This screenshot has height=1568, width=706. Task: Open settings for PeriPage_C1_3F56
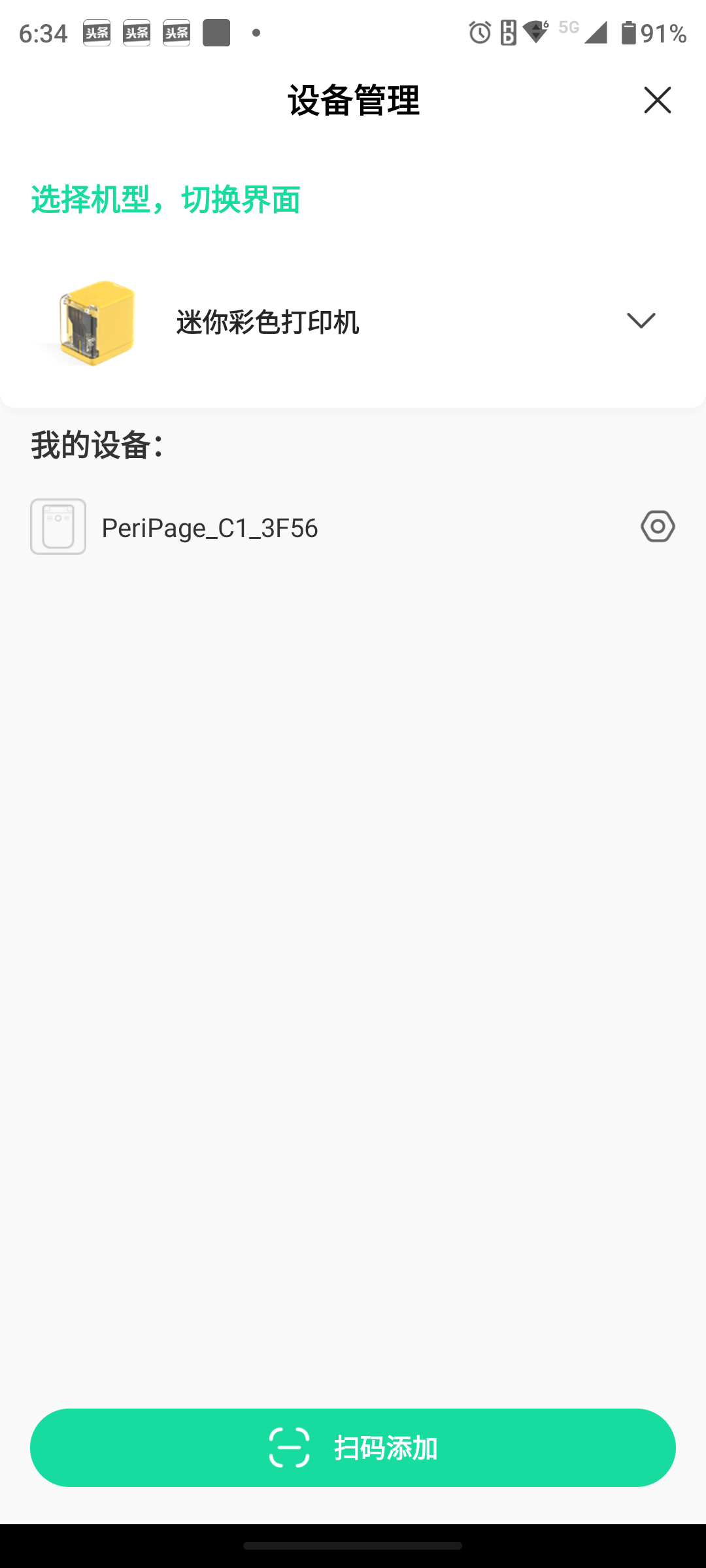pos(658,527)
